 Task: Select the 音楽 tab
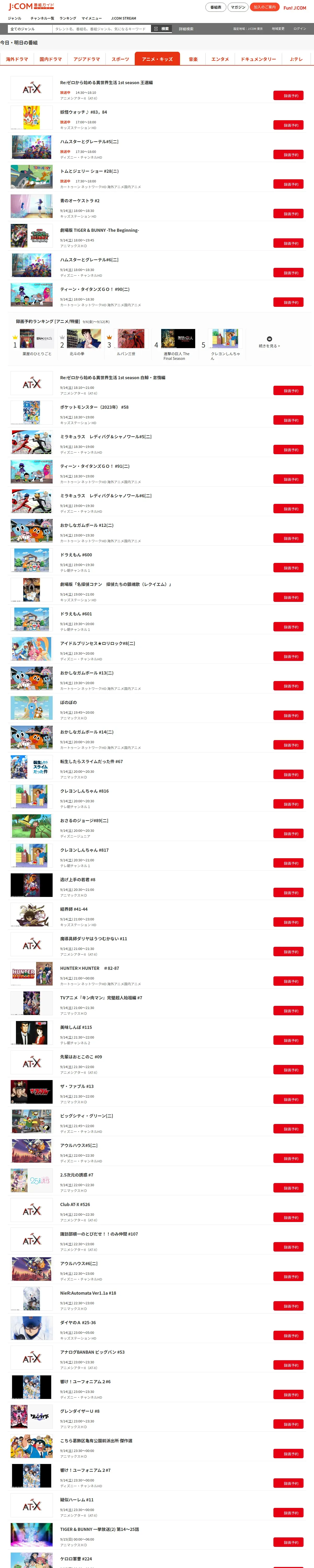tap(193, 59)
